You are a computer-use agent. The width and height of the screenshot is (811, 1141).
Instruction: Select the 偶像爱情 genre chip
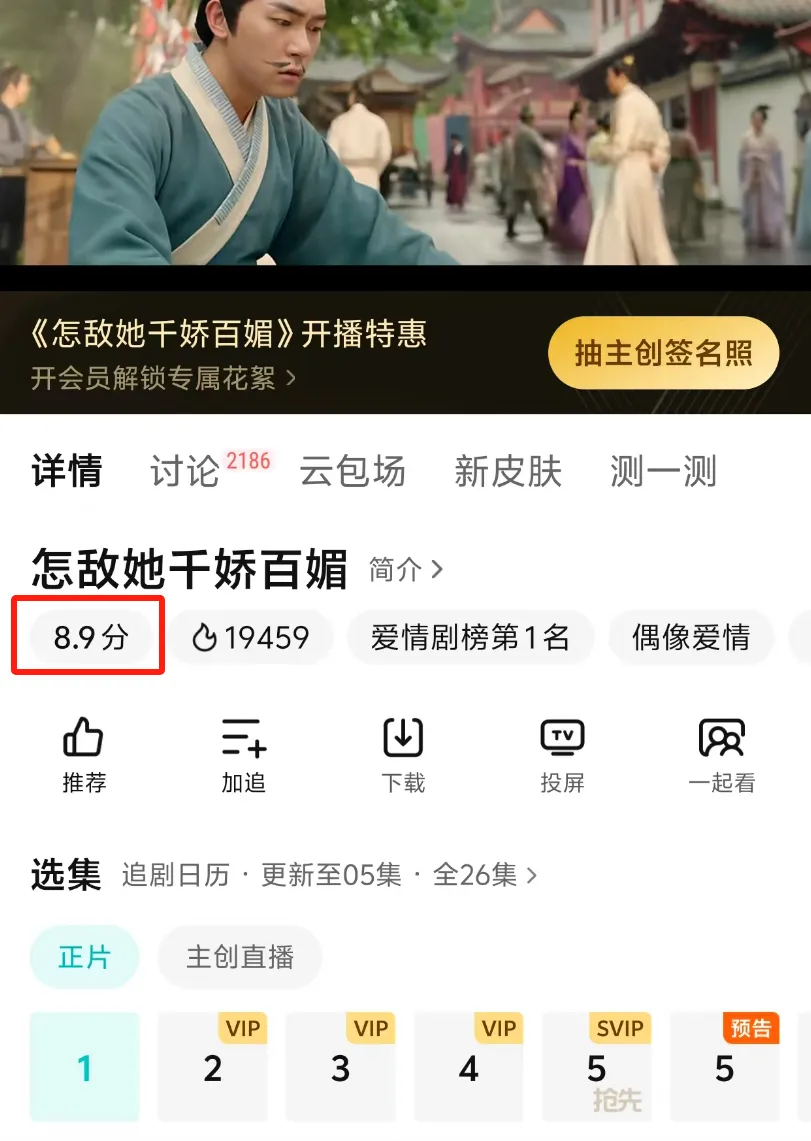690,637
